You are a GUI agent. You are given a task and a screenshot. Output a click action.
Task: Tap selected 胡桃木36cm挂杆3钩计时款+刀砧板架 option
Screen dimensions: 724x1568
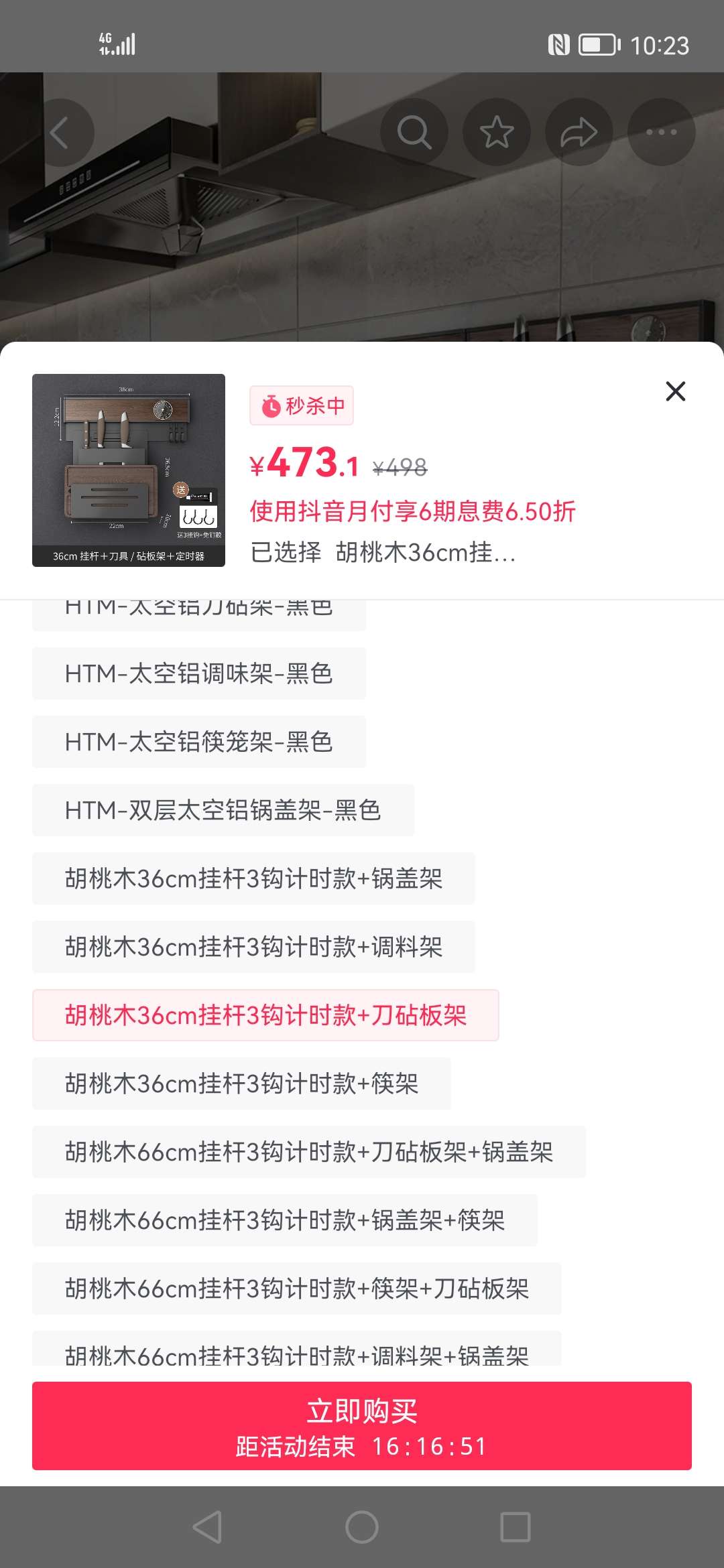265,1015
